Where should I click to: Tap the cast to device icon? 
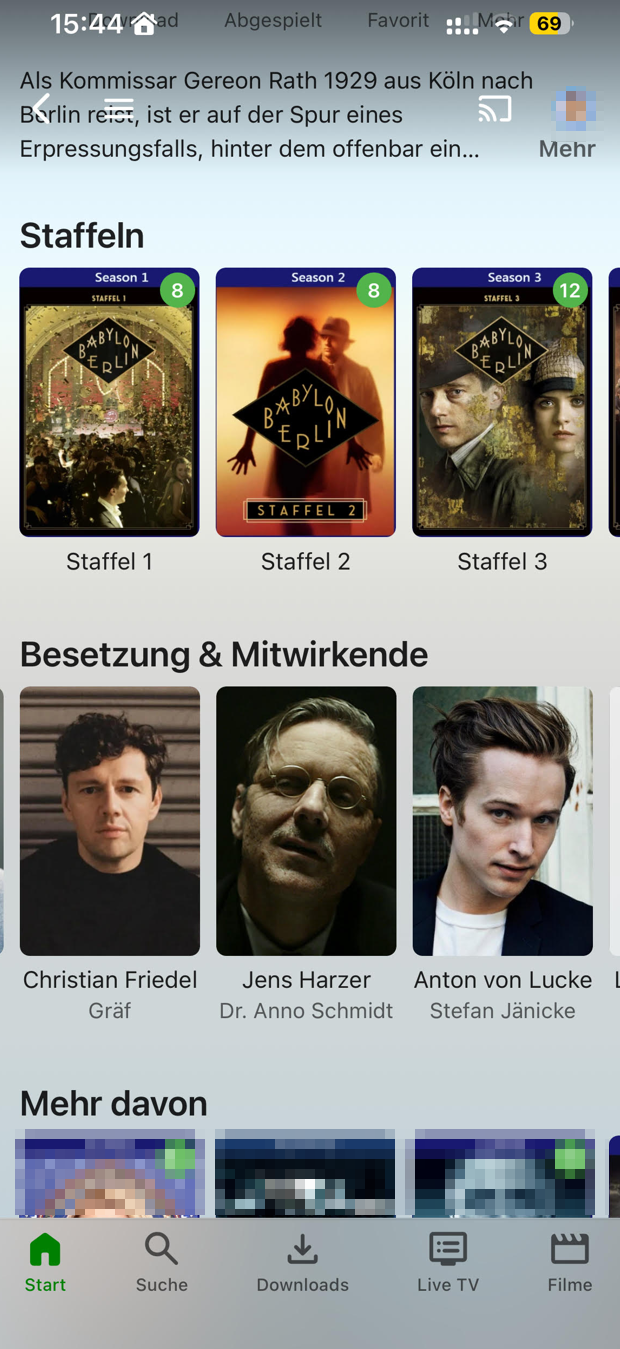tap(495, 109)
